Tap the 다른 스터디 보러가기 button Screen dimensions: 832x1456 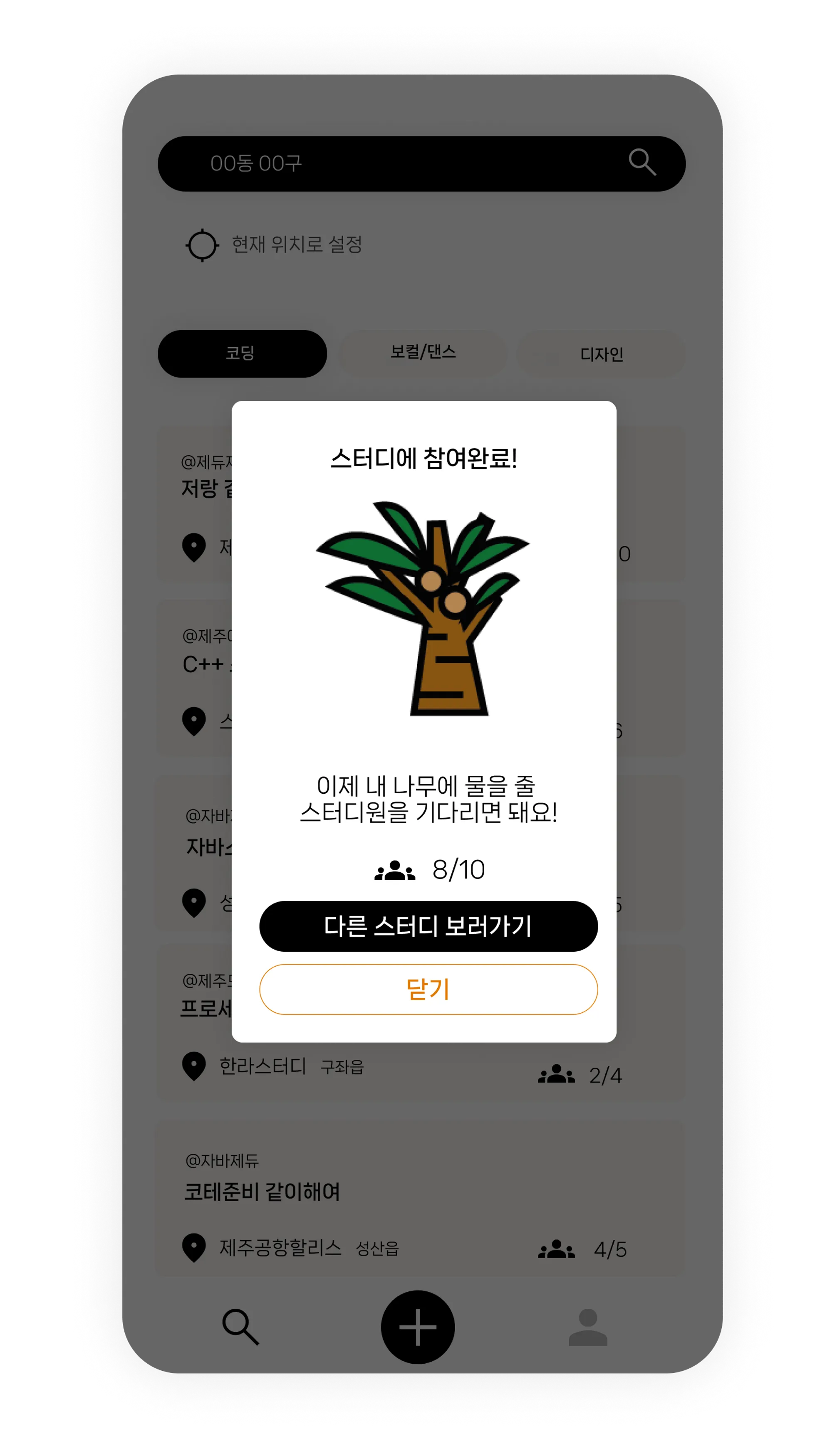[428, 925]
